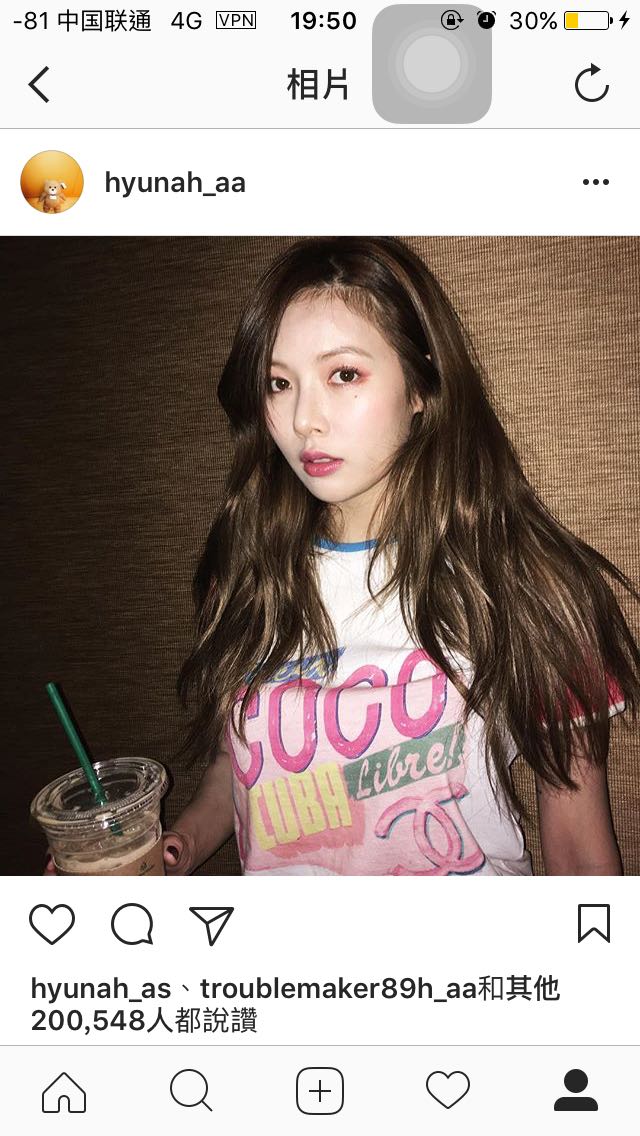Bookmark this post
The image size is (640, 1136).
pos(594,923)
